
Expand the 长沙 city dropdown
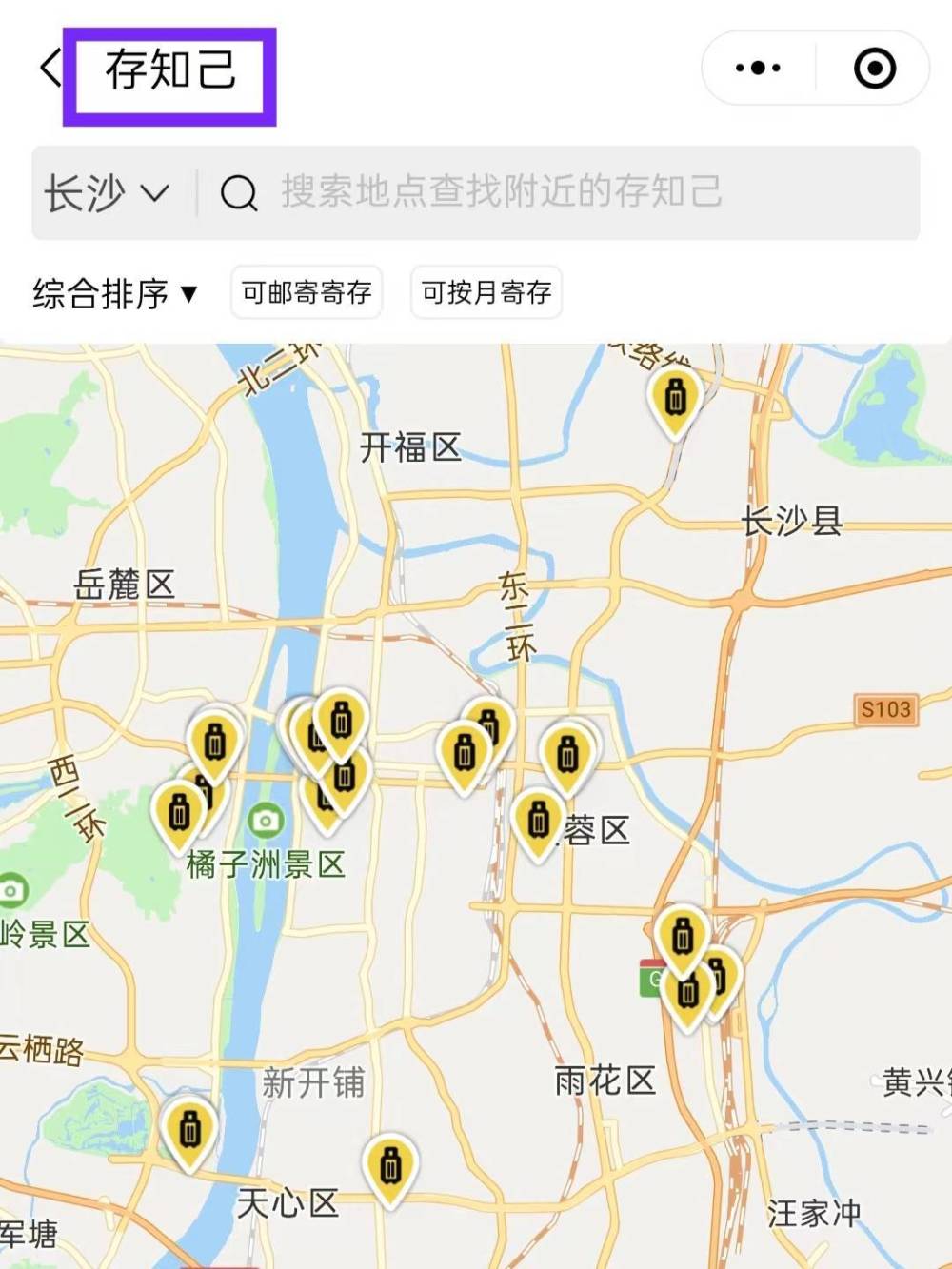coord(107,193)
